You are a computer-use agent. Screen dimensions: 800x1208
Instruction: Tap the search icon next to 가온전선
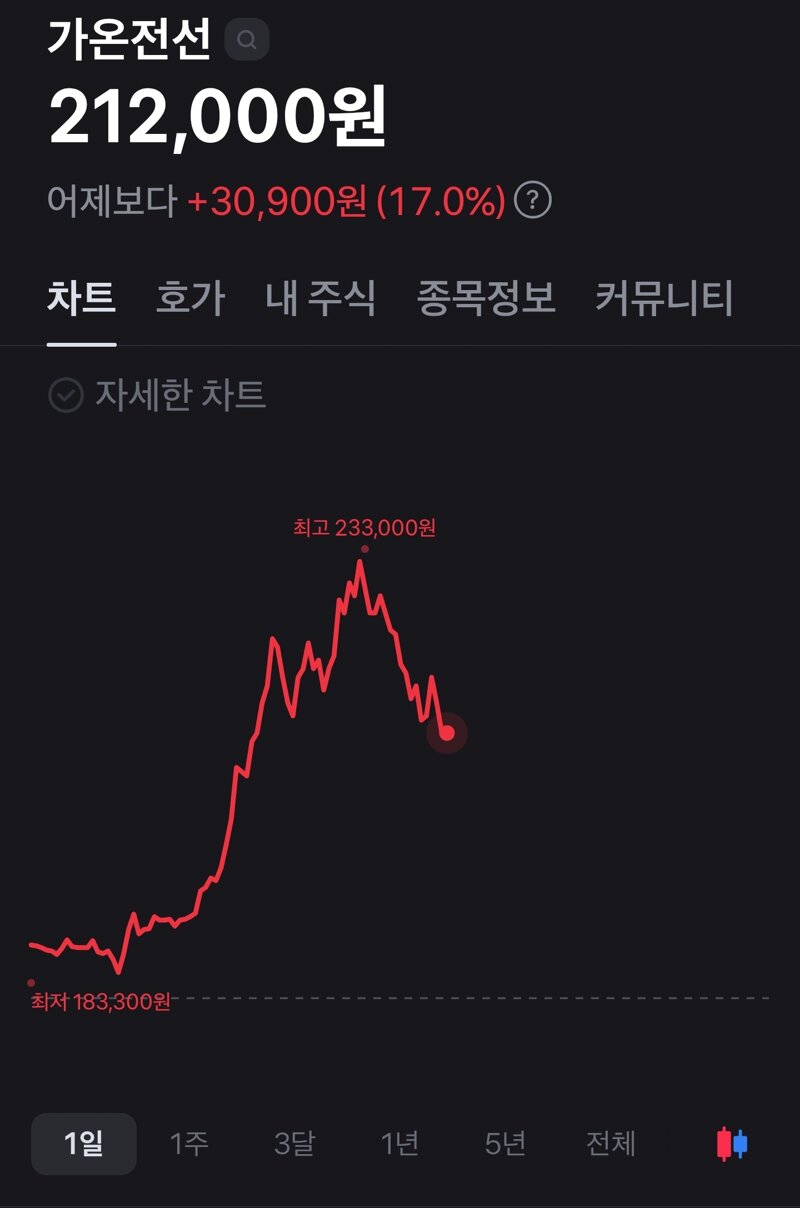(247, 40)
